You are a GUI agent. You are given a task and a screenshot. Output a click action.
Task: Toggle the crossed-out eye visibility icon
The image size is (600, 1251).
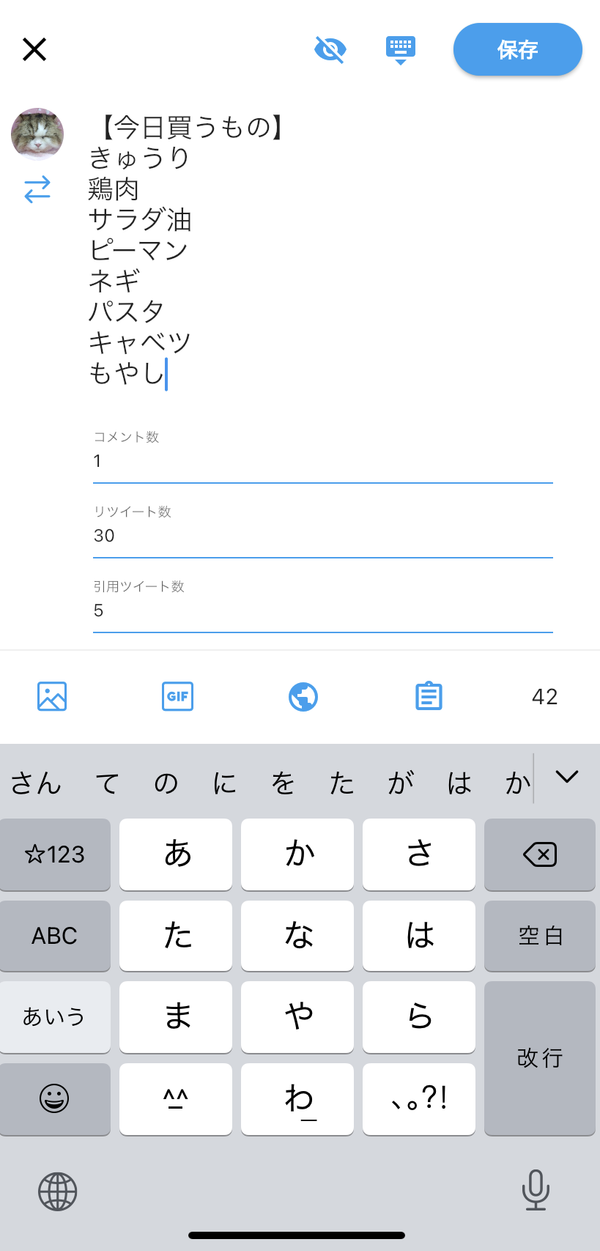pyautogui.click(x=329, y=49)
